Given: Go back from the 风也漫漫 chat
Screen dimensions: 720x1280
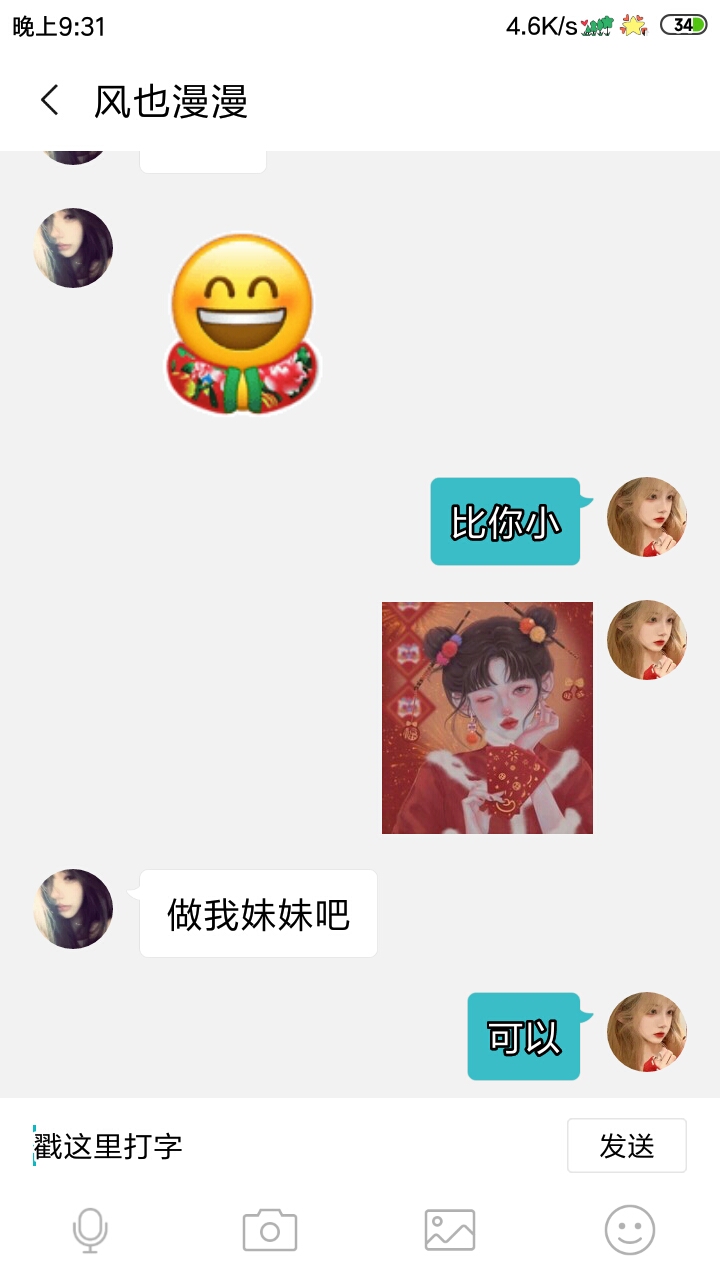Looking at the screenshot, I should [49, 101].
